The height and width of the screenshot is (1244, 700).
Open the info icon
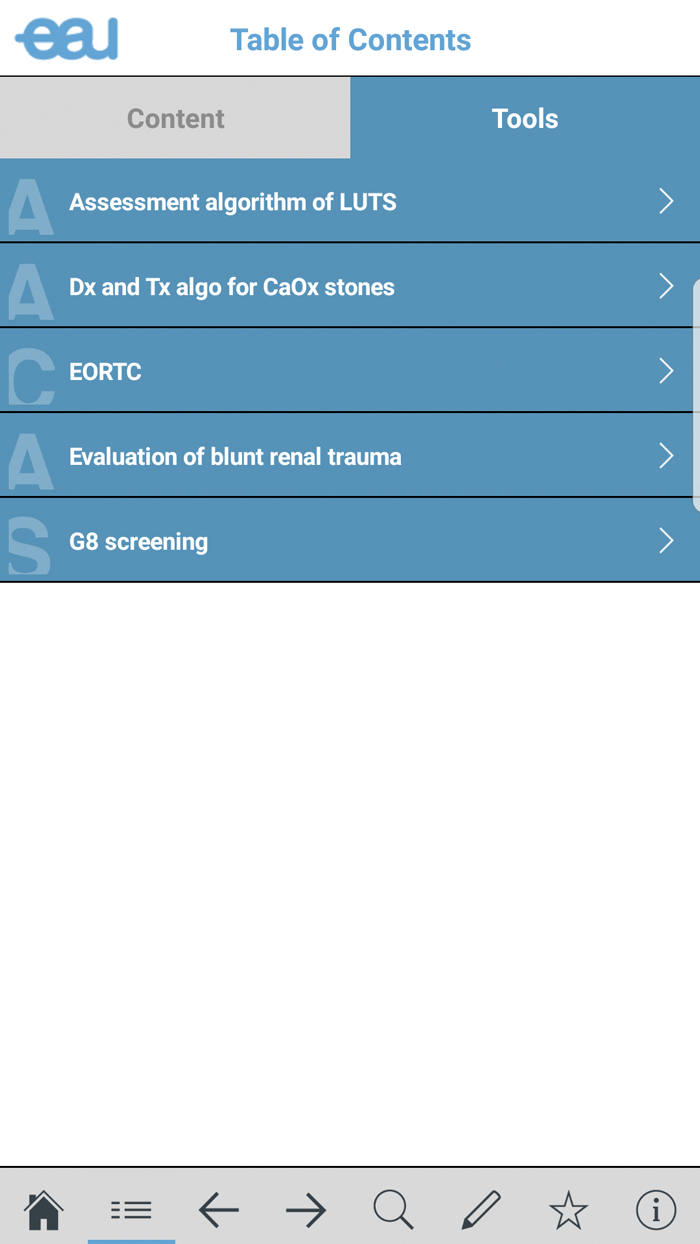[x=656, y=1211]
